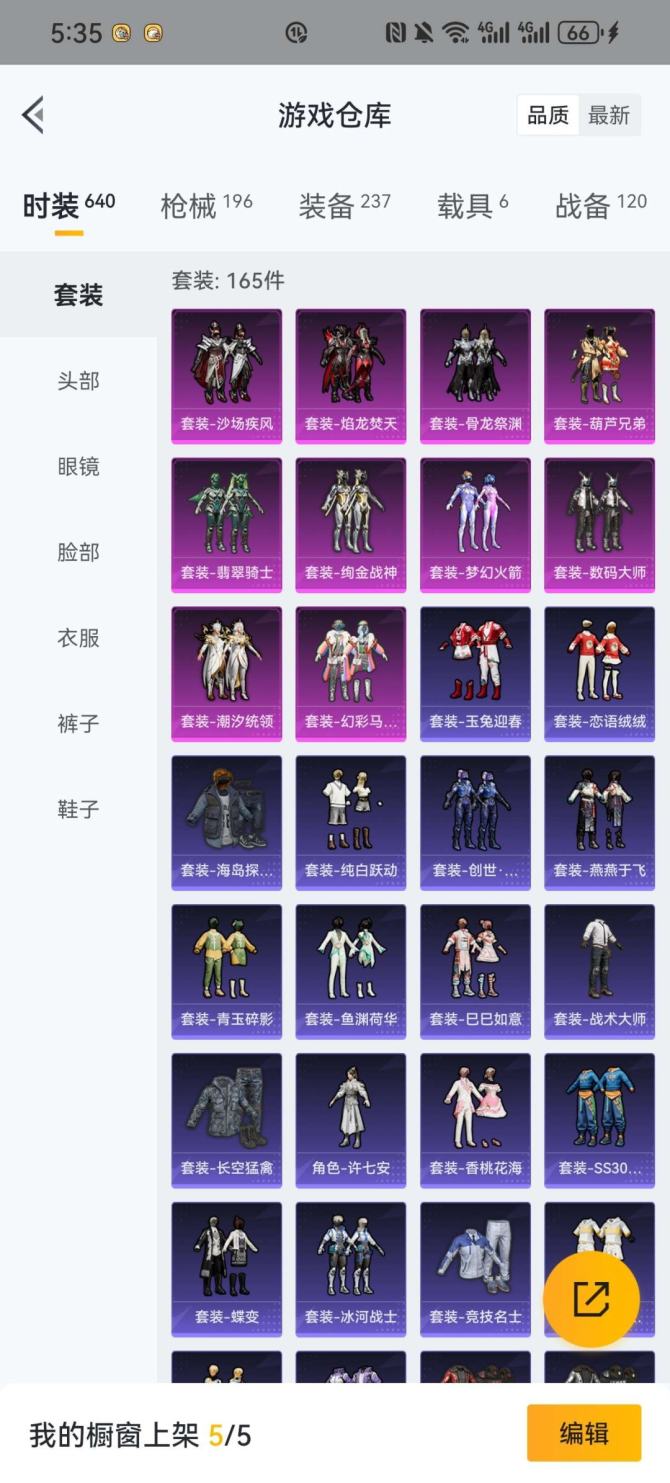
Task: Switch to the 枪械 tab
Action: pyautogui.click(x=206, y=206)
